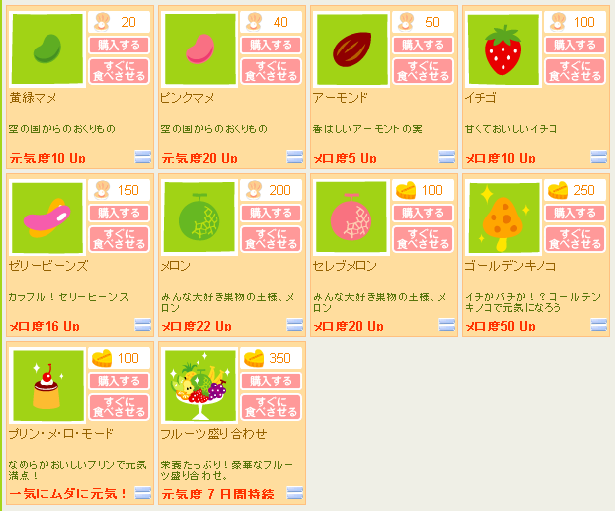Tap 購入する for ゼリービーンズ
The height and width of the screenshot is (511, 615).
[x=119, y=213]
